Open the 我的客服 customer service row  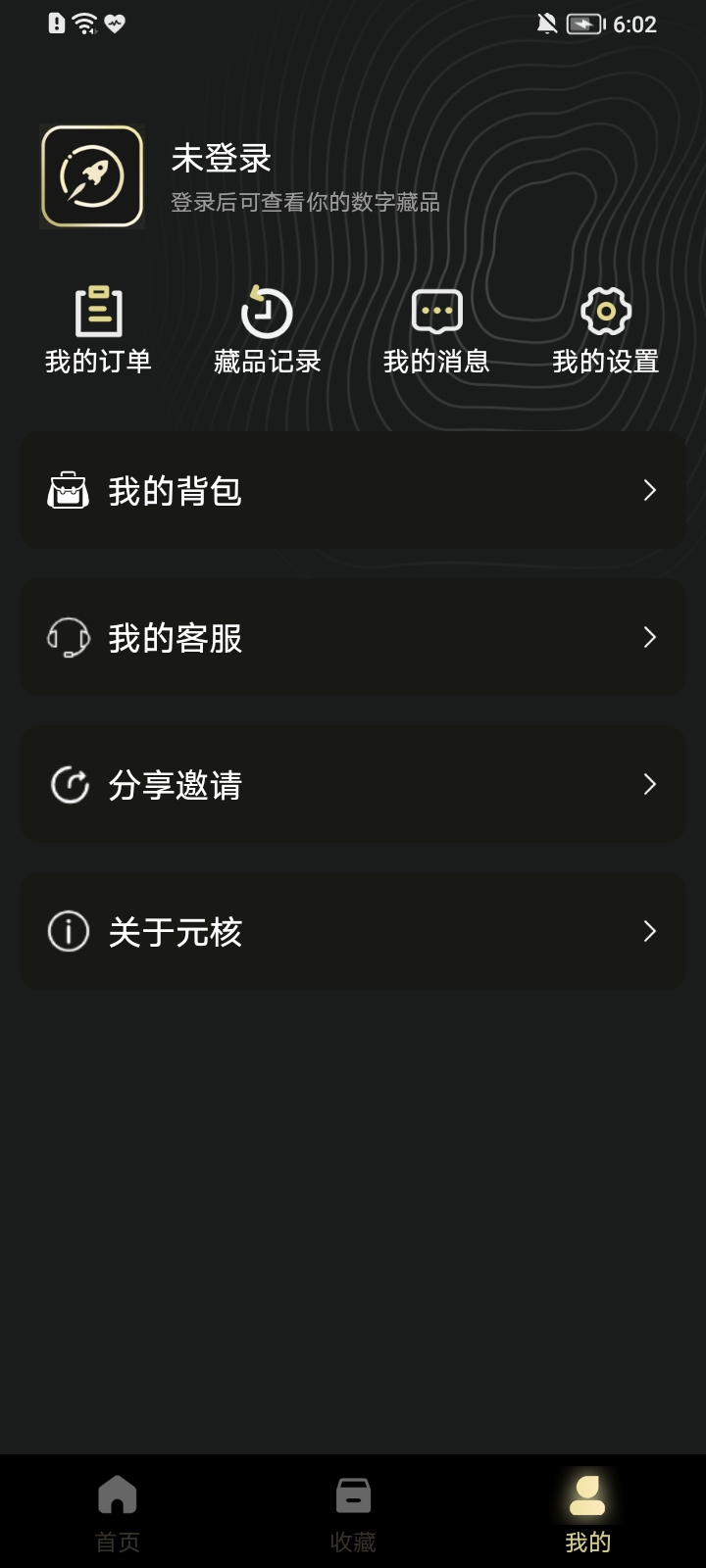(x=353, y=637)
